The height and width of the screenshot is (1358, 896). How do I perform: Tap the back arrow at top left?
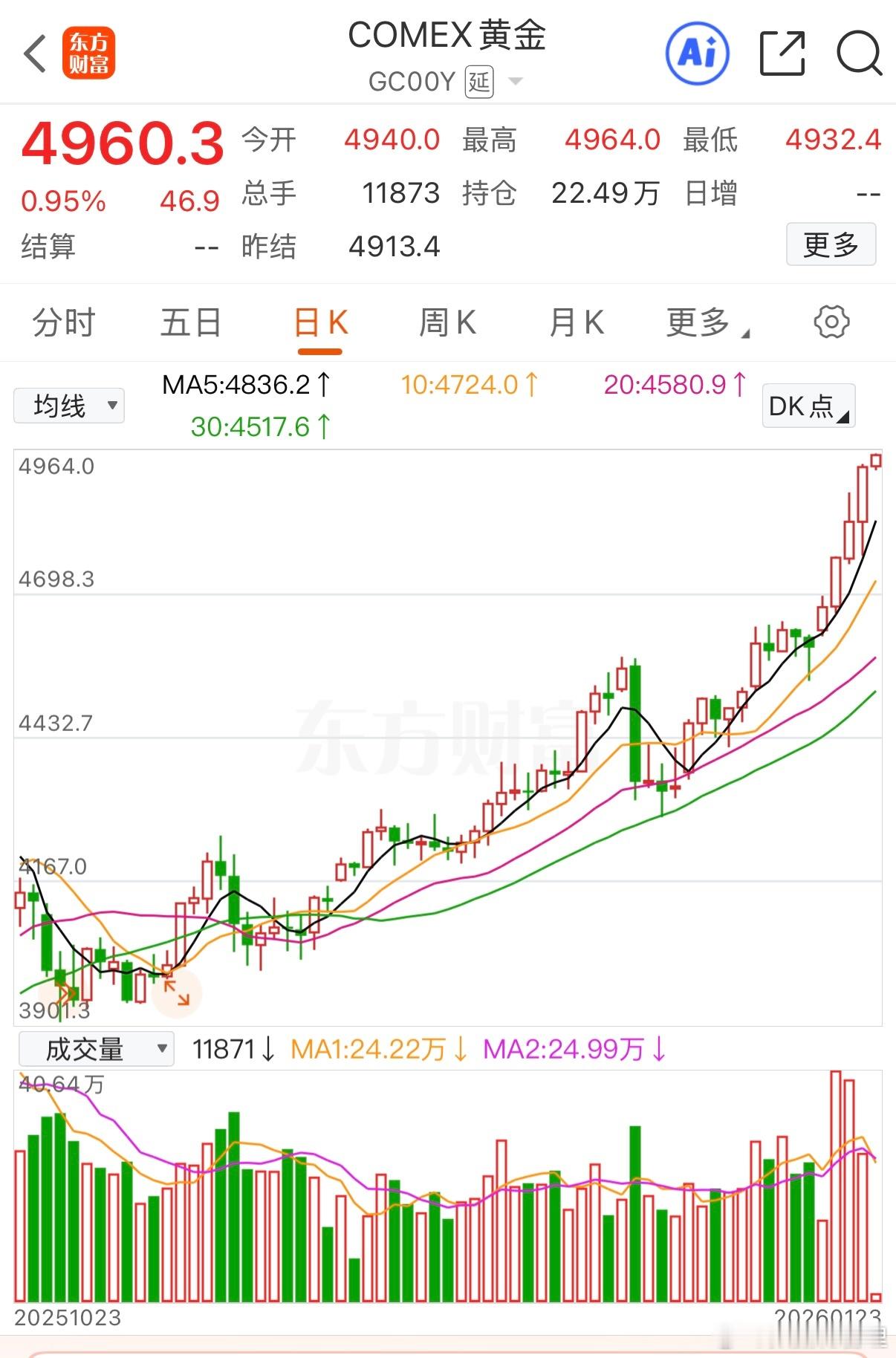coord(35,53)
